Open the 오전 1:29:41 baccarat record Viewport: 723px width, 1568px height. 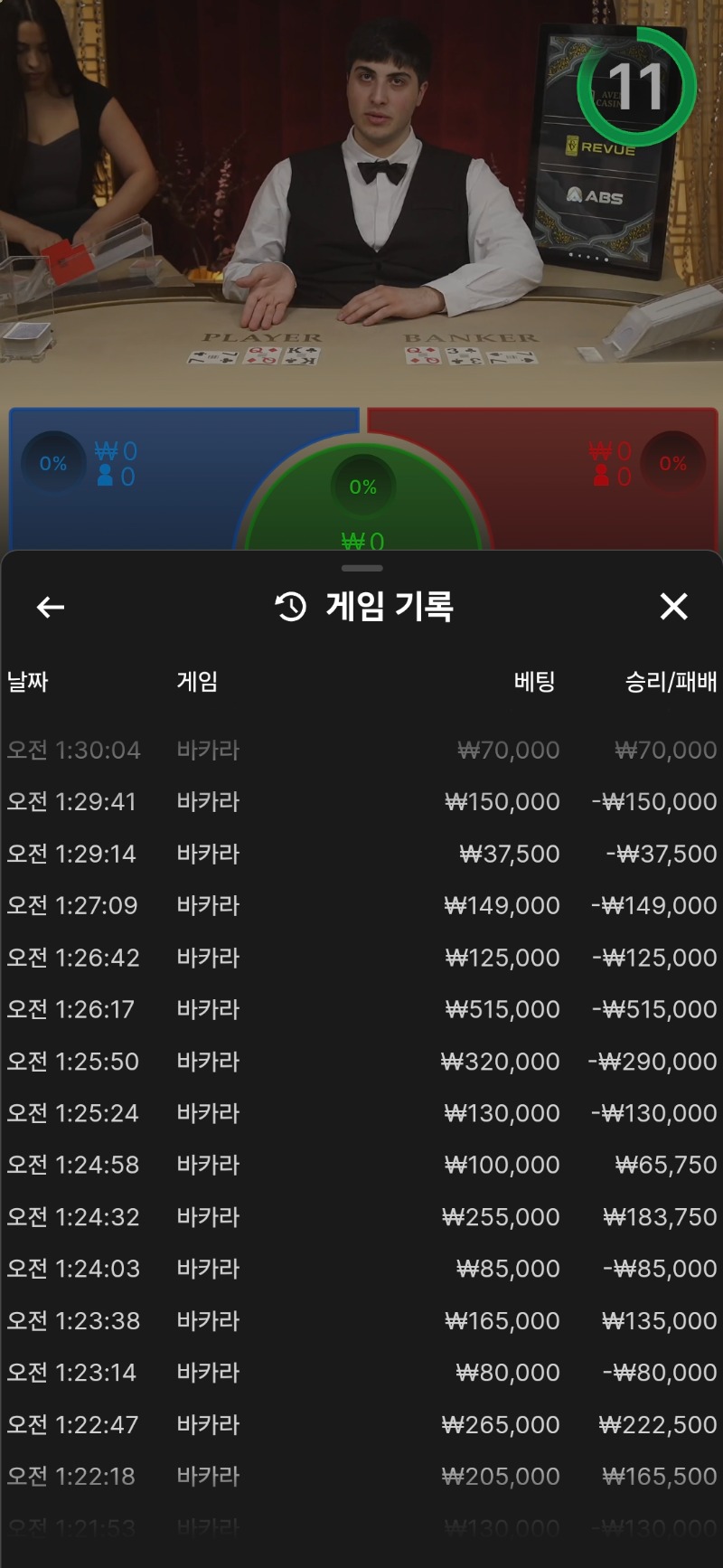tap(361, 802)
